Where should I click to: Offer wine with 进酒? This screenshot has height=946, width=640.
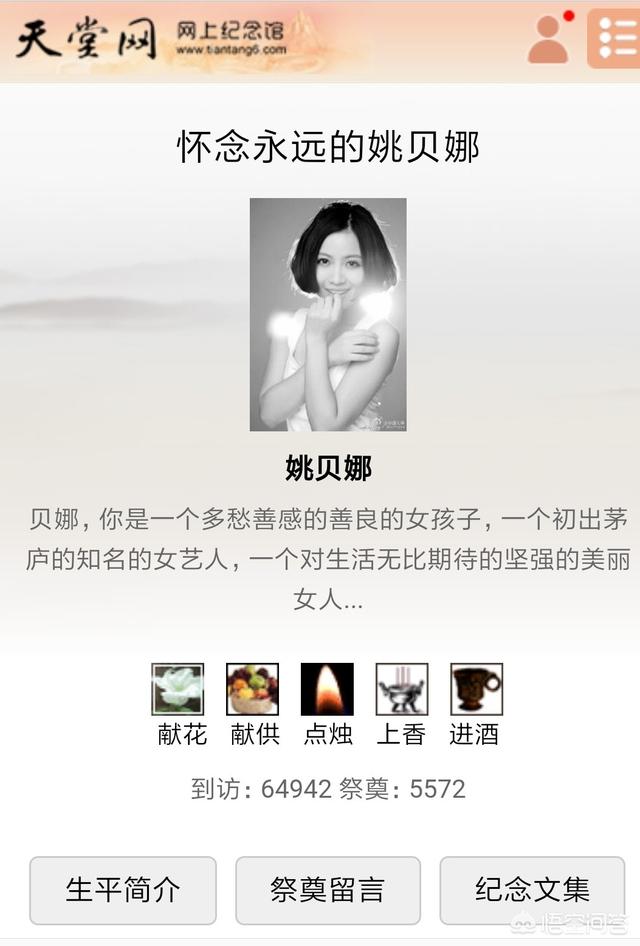pos(476,689)
